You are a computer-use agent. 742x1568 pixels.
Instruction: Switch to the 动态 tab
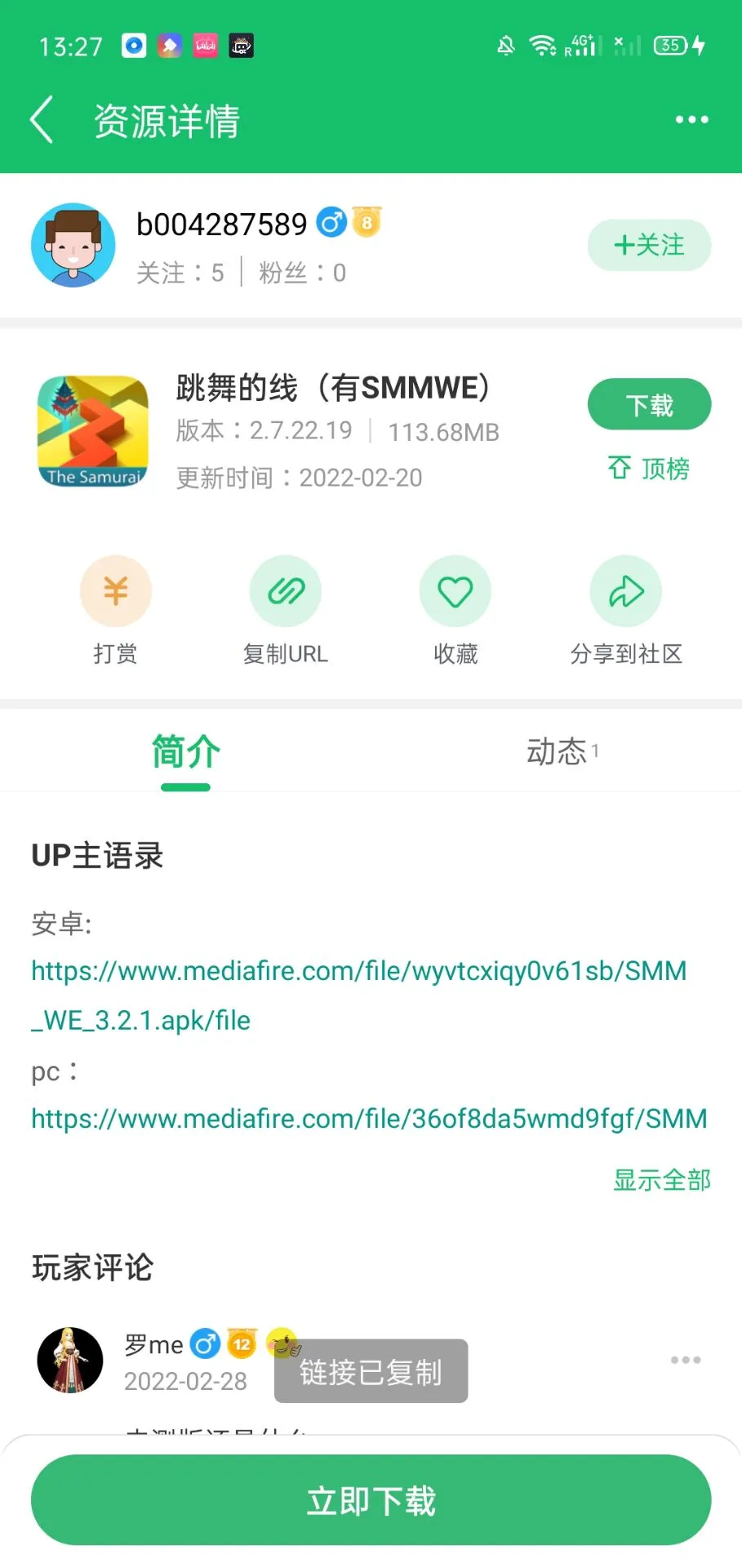(x=558, y=752)
